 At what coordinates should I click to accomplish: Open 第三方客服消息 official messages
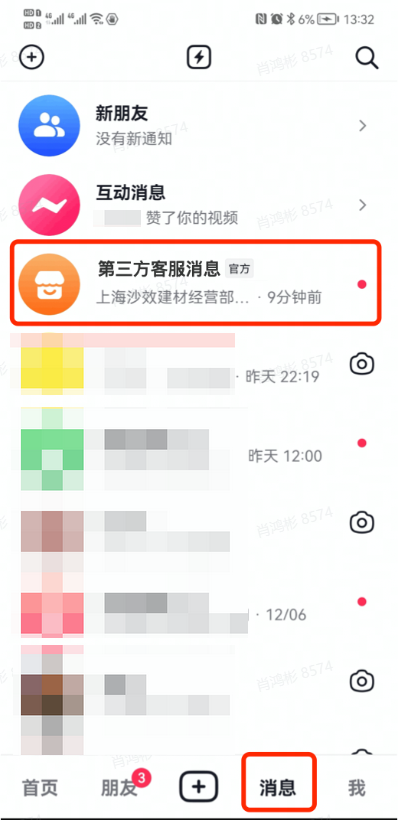(196, 284)
